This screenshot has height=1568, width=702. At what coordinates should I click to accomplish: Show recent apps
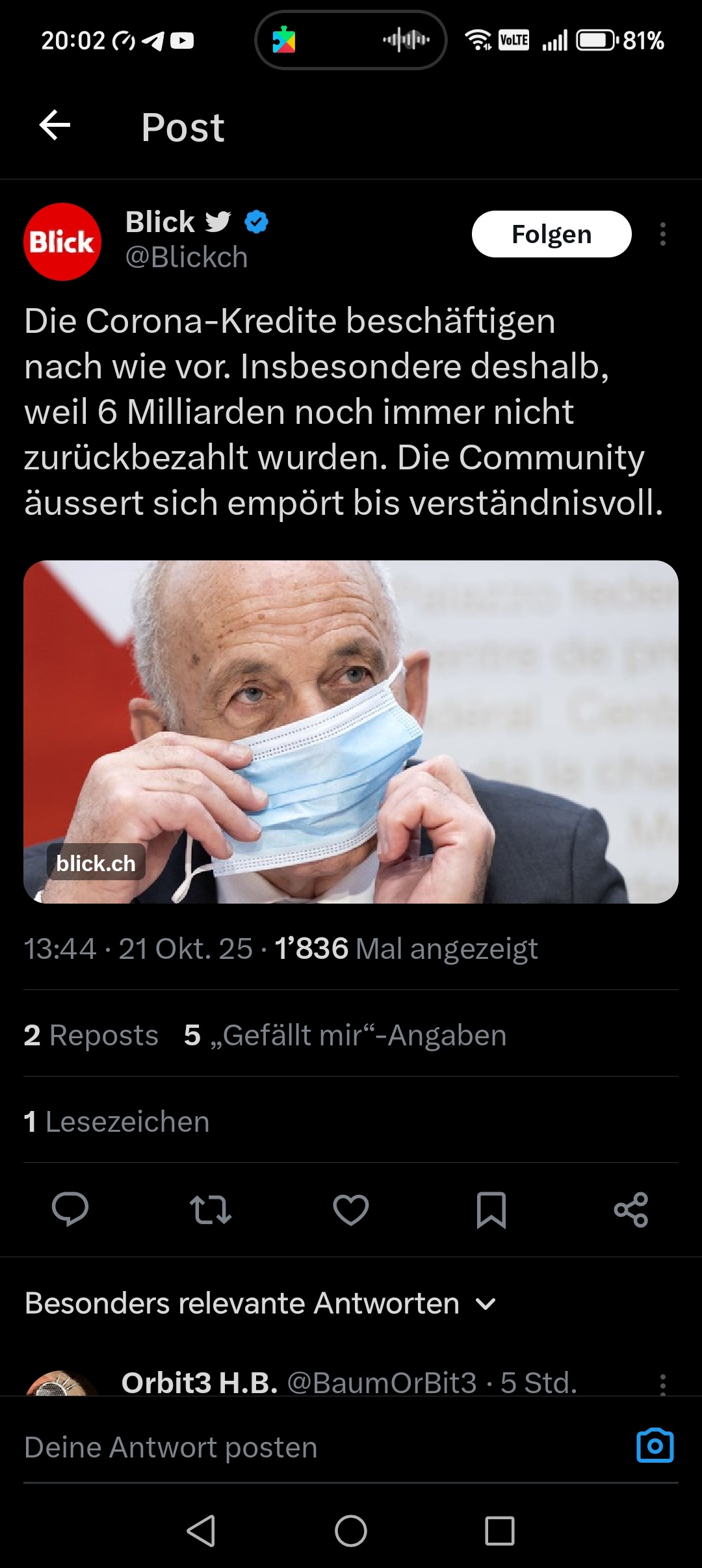(x=499, y=1530)
